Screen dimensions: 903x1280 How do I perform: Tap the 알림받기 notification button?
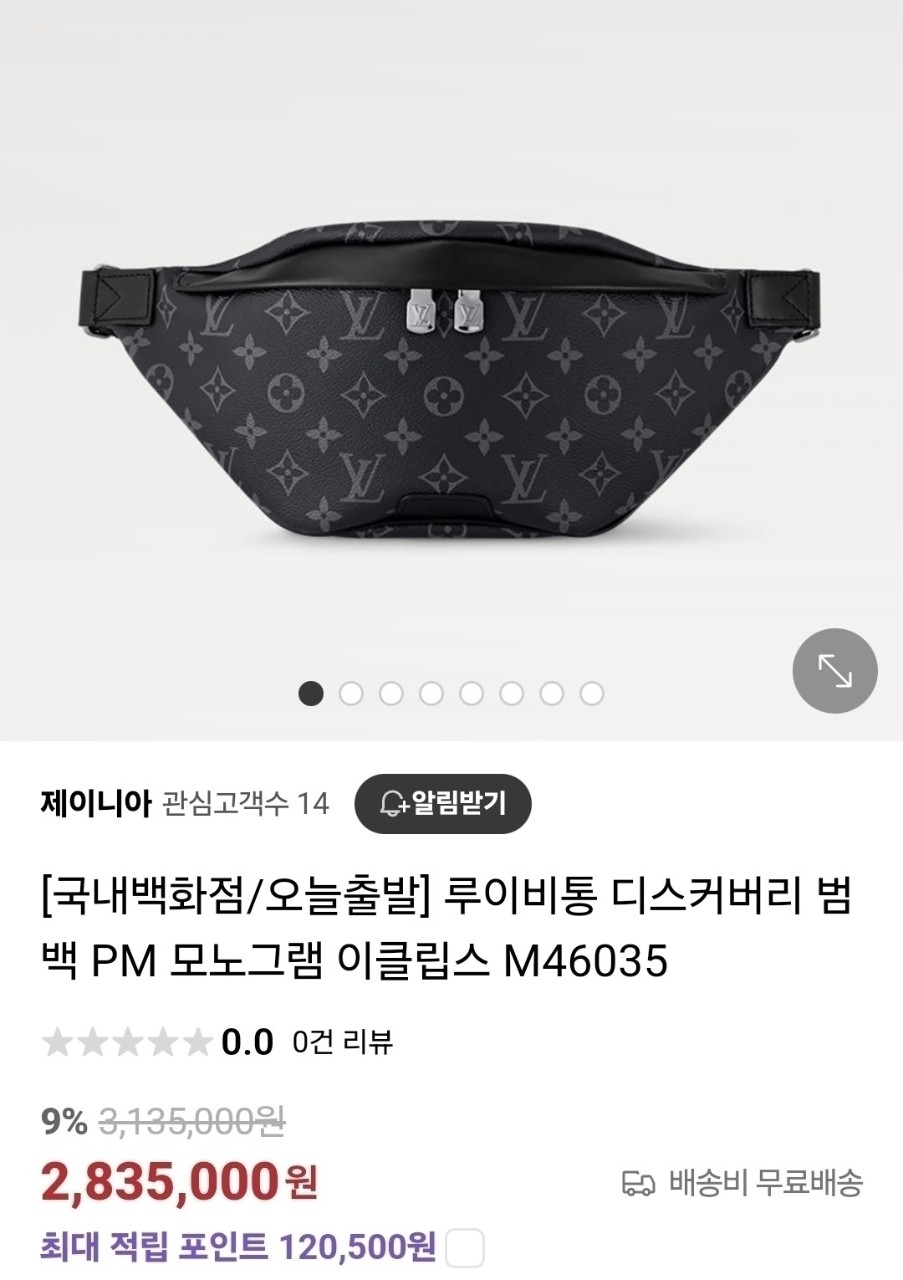coord(443,803)
